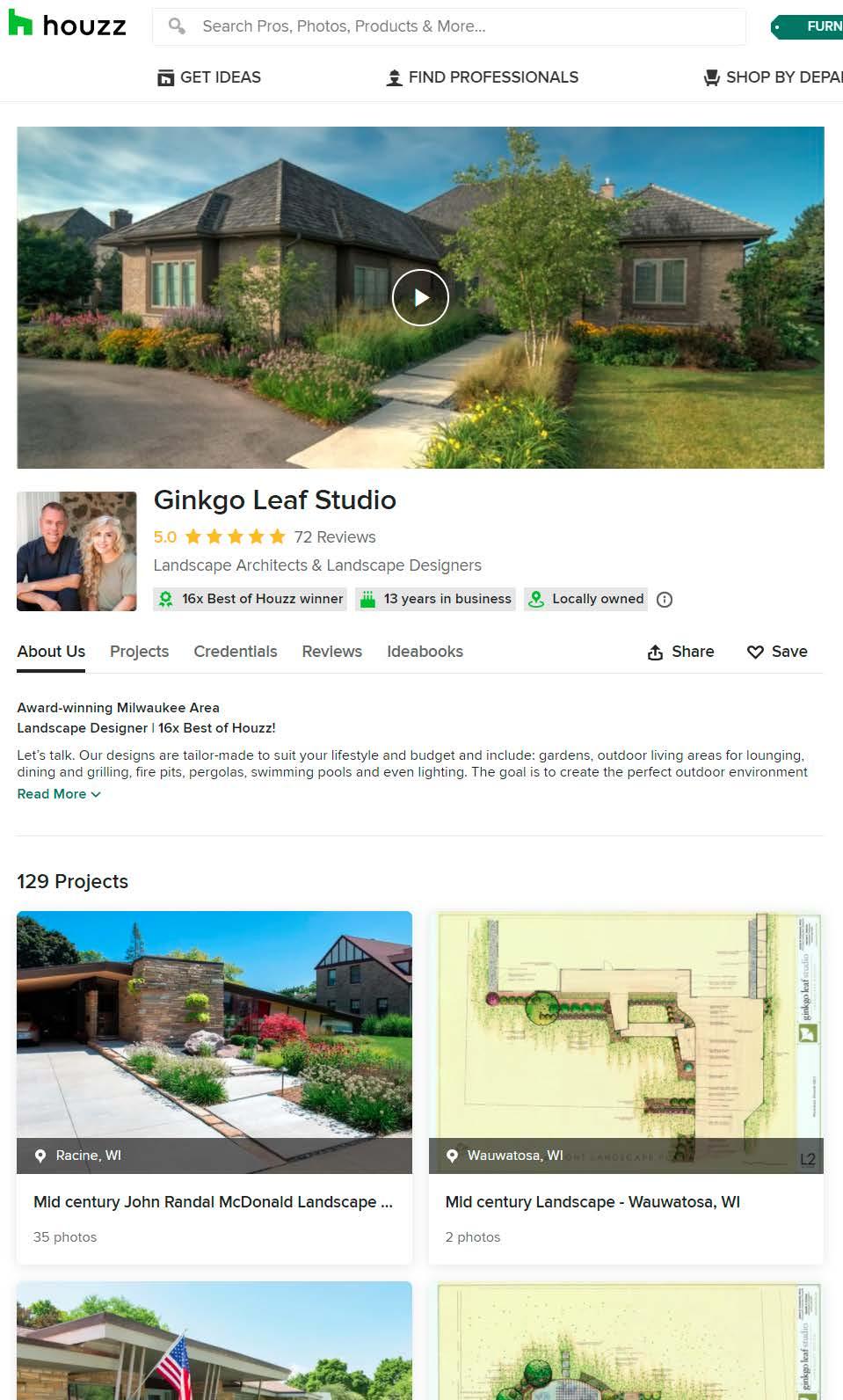Screen dimensions: 843x1400
Task: Switch to the Credentials tab
Action: 235,652
